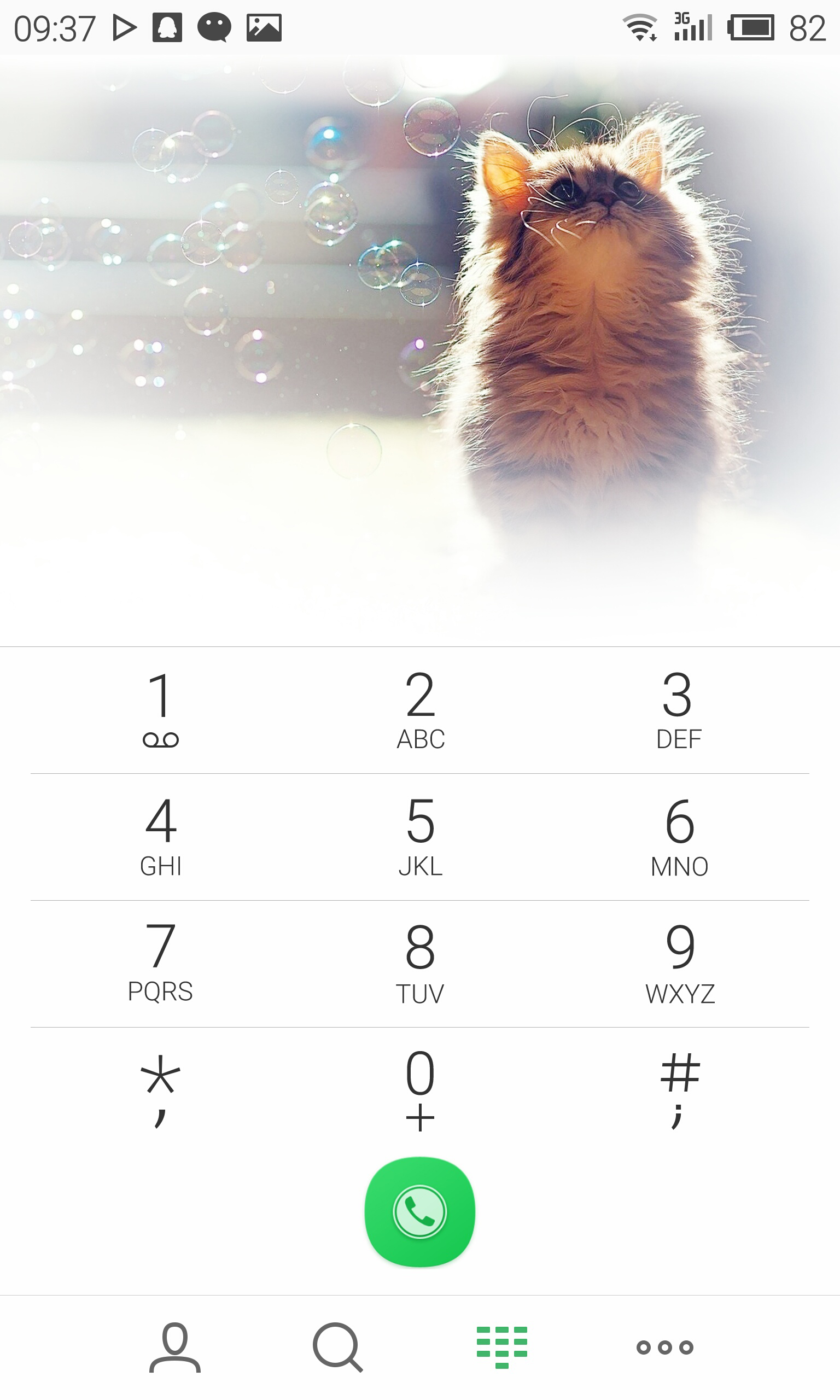Enter digit 2 ABC on keypad
840x1400 pixels.
point(420,710)
